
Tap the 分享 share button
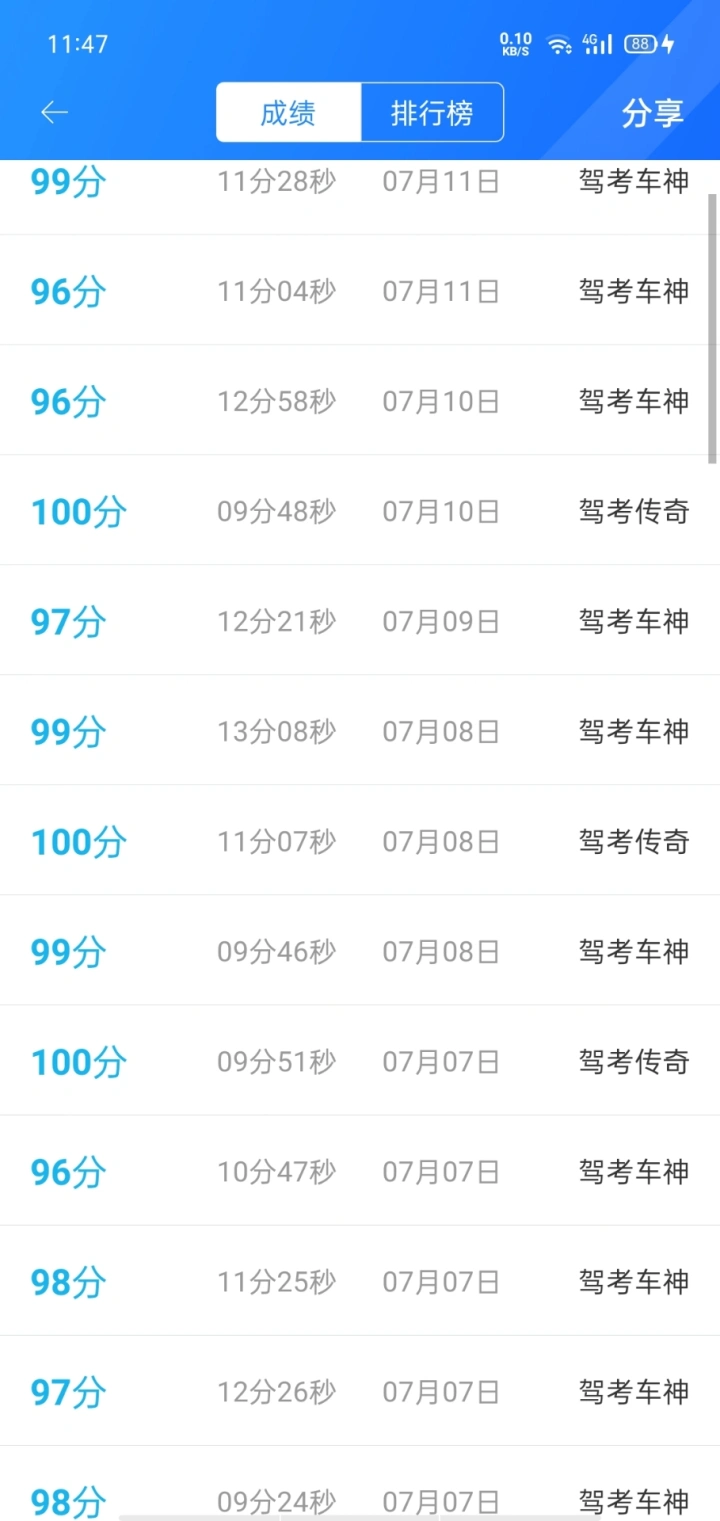[652, 113]
